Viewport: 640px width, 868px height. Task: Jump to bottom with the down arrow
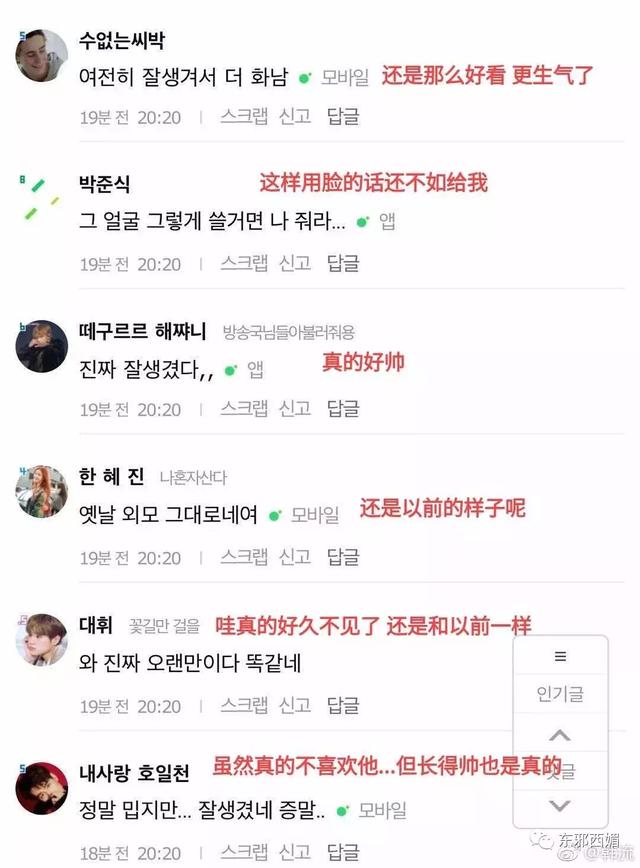(560, 806)
